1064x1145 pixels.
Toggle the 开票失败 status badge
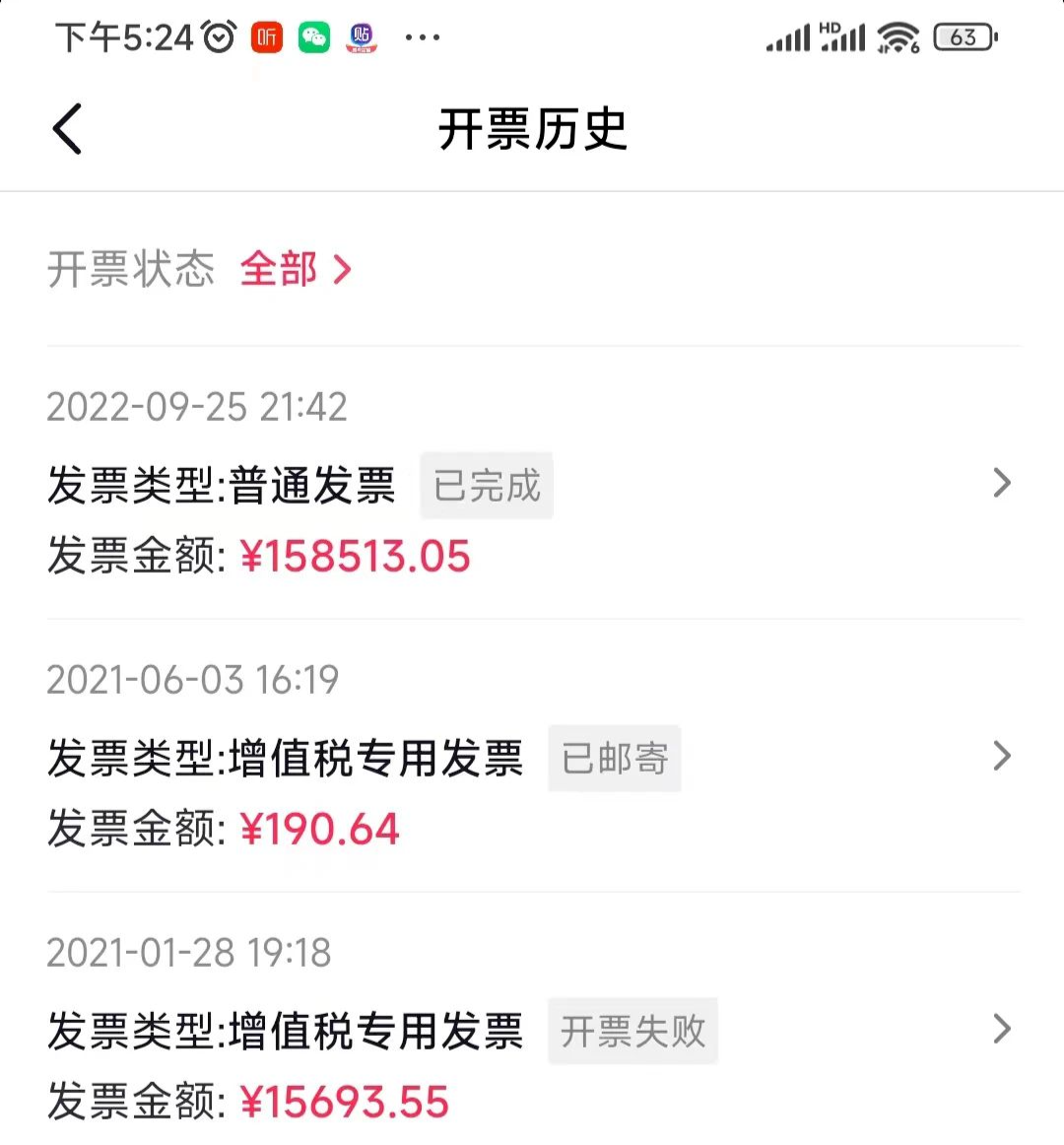632,1031
